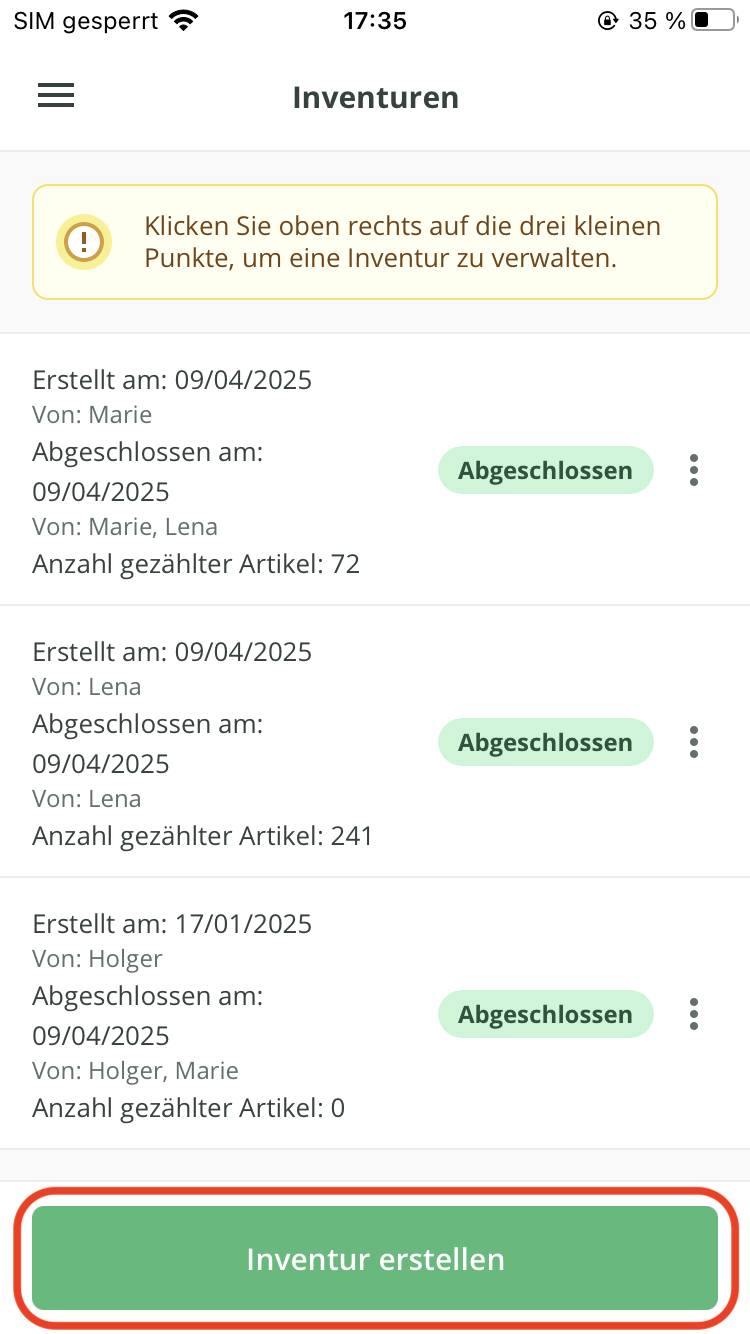750x1334 pixels.
Task: Open the hamburger drawer menu
Action: [x=56, y=96]
